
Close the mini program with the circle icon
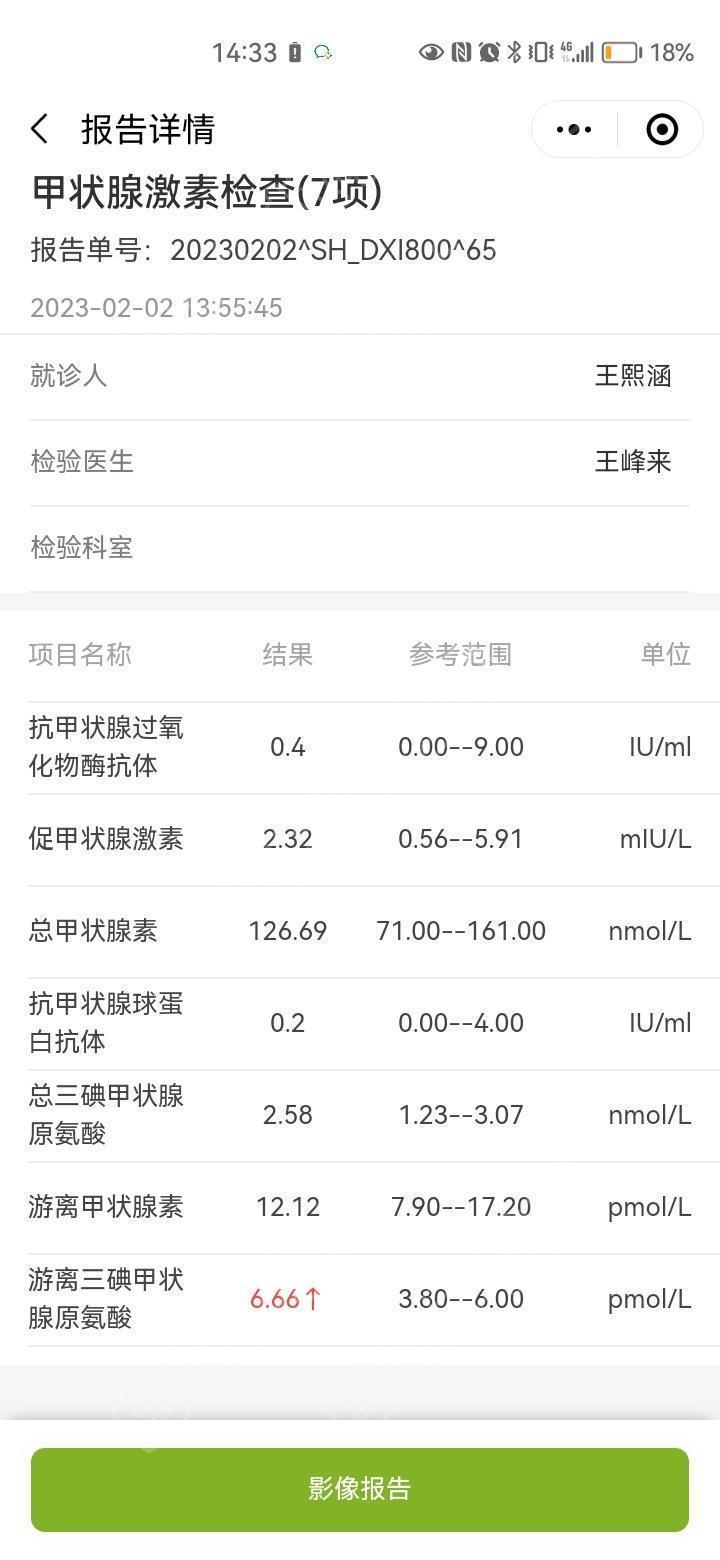pyautogui.click(x=662, y=129)
